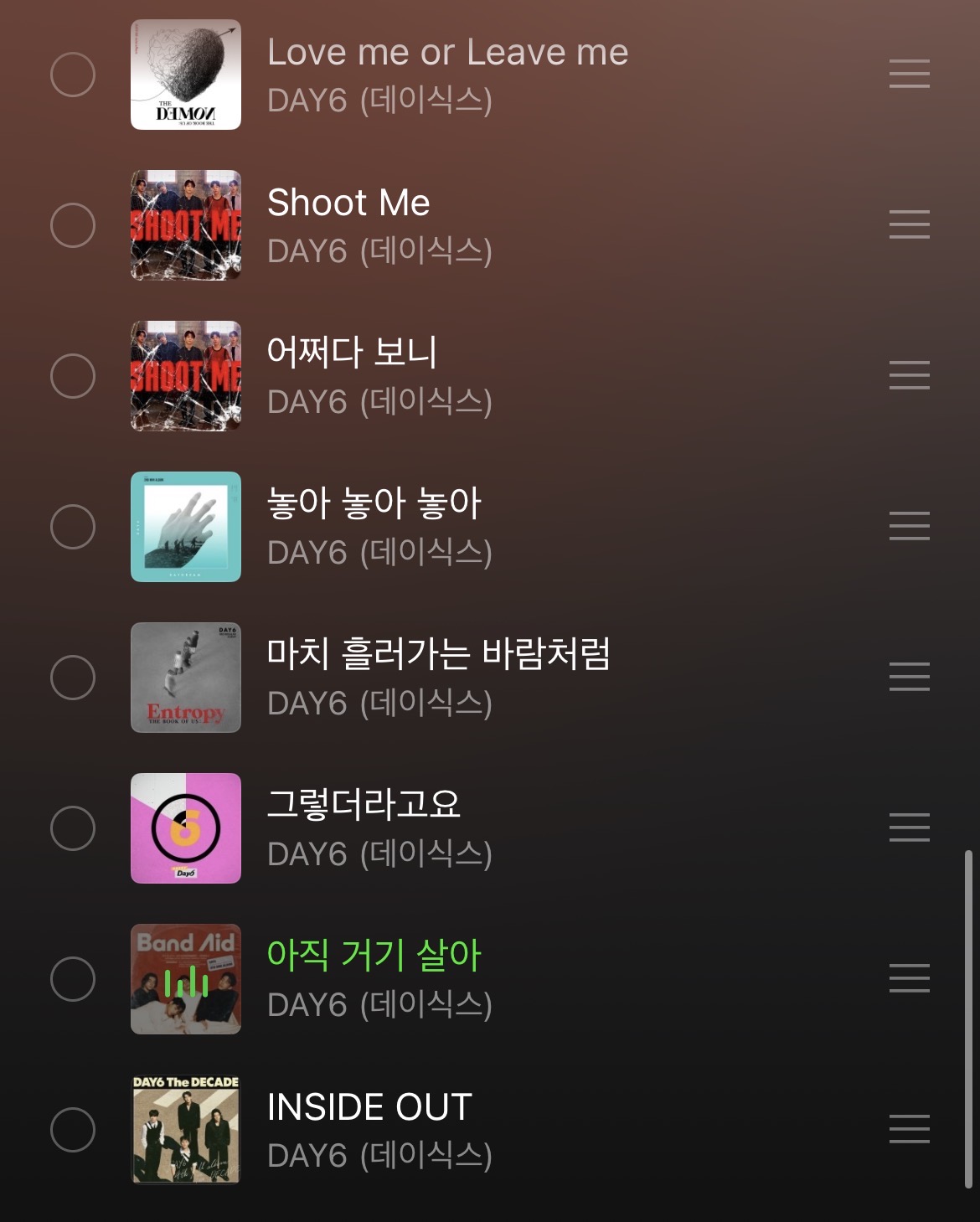Open The Demon album artwork thumbnail

pyautogui.click(x=186, y=75)
